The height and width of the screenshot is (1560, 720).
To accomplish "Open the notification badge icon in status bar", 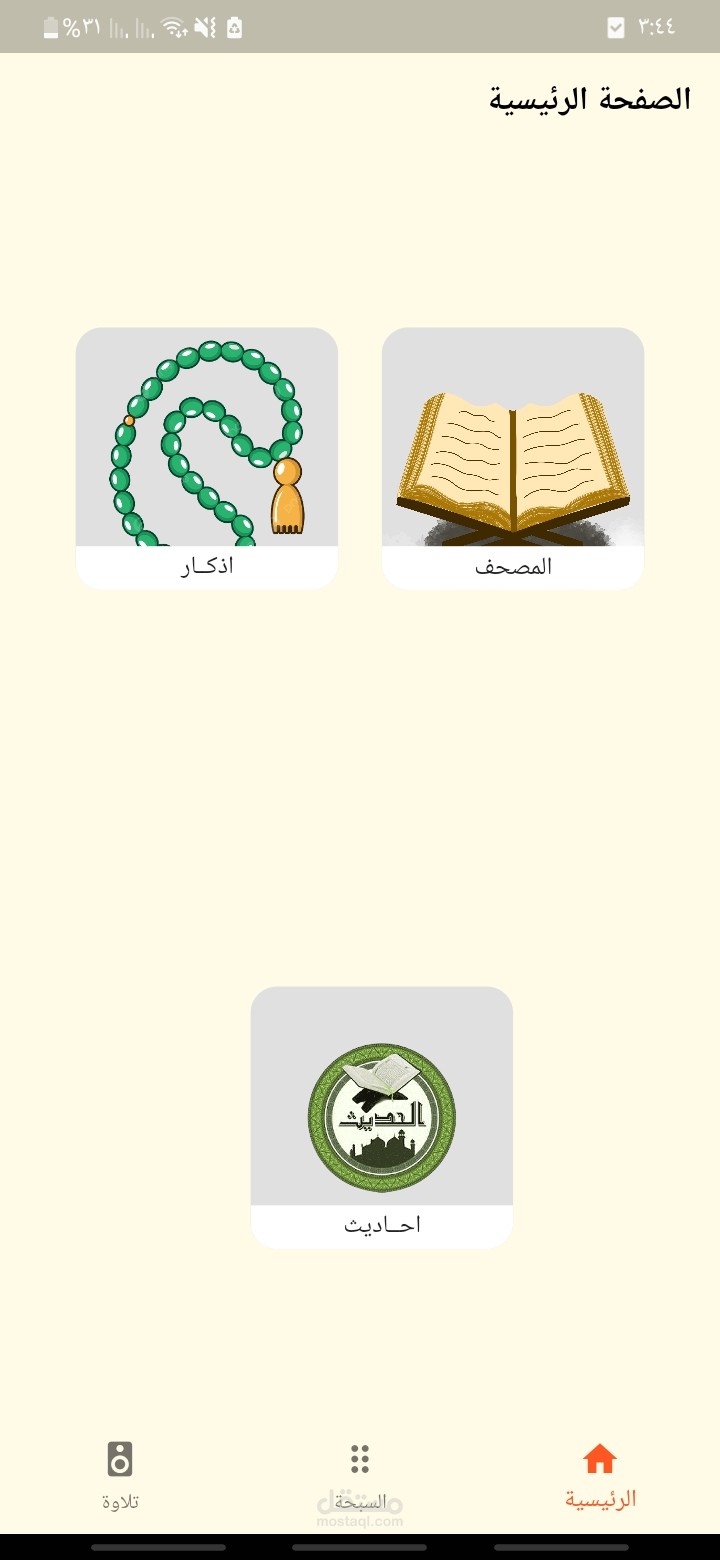I will click(x=233, y=26).
